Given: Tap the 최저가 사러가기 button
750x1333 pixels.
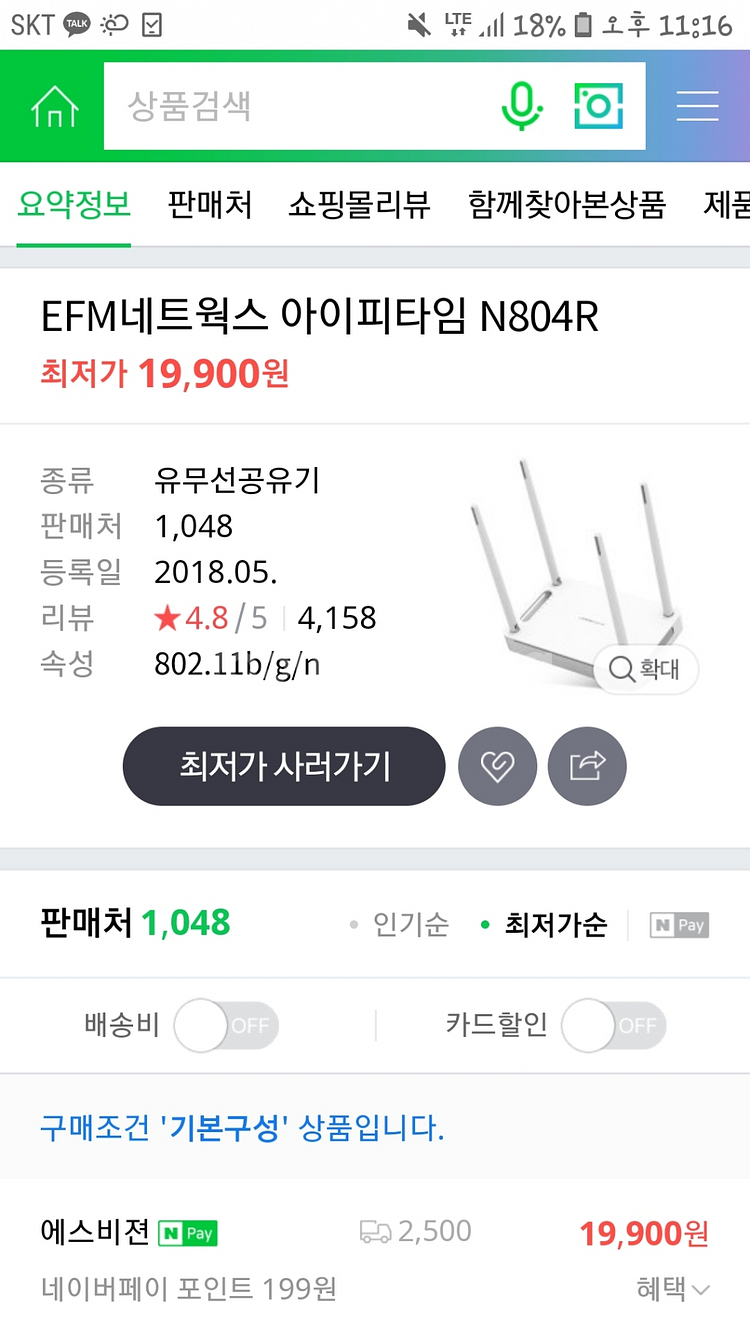Looking at the screenshot, I should tap(284, 766).
